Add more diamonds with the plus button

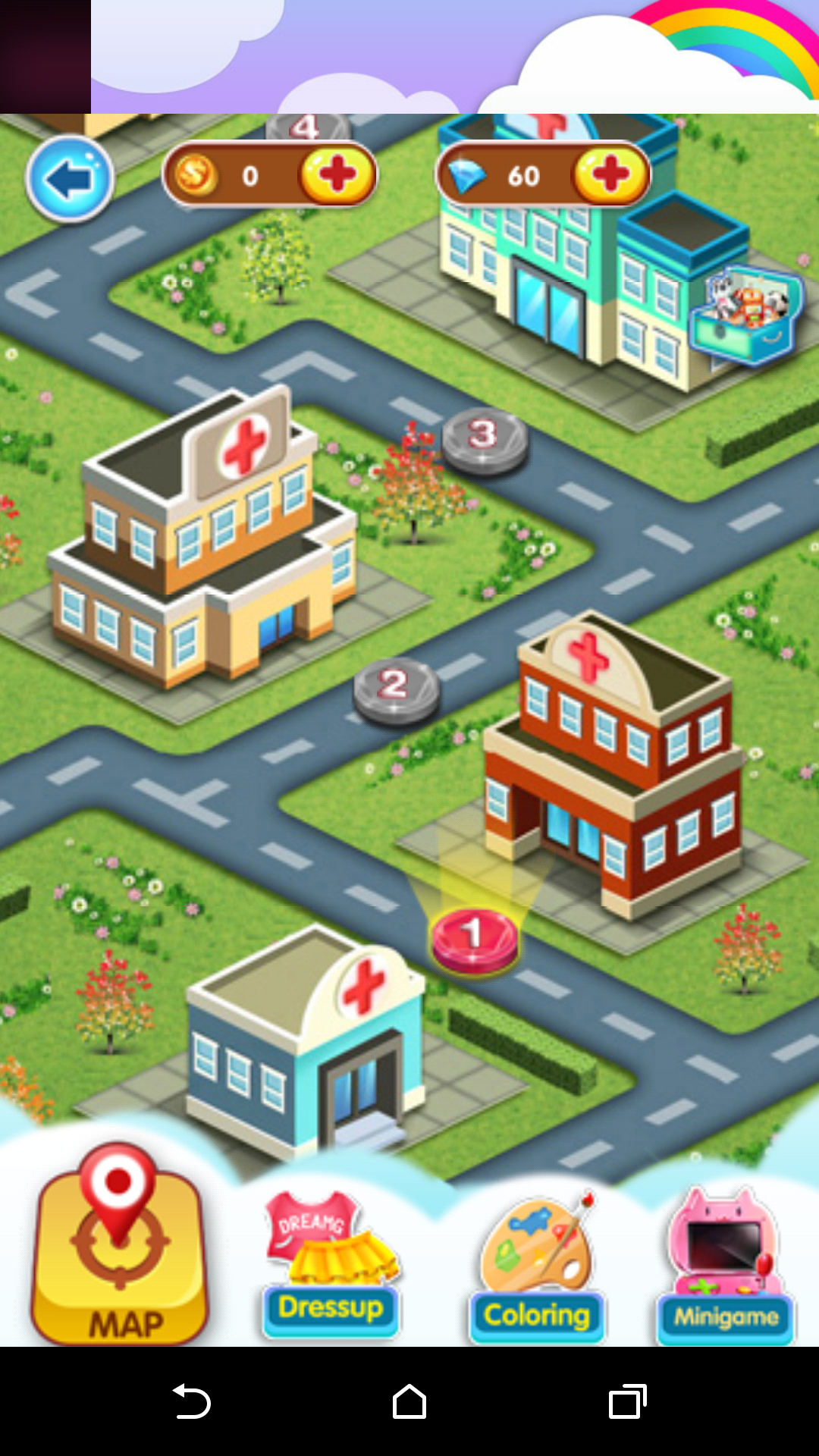coord(611,176)
